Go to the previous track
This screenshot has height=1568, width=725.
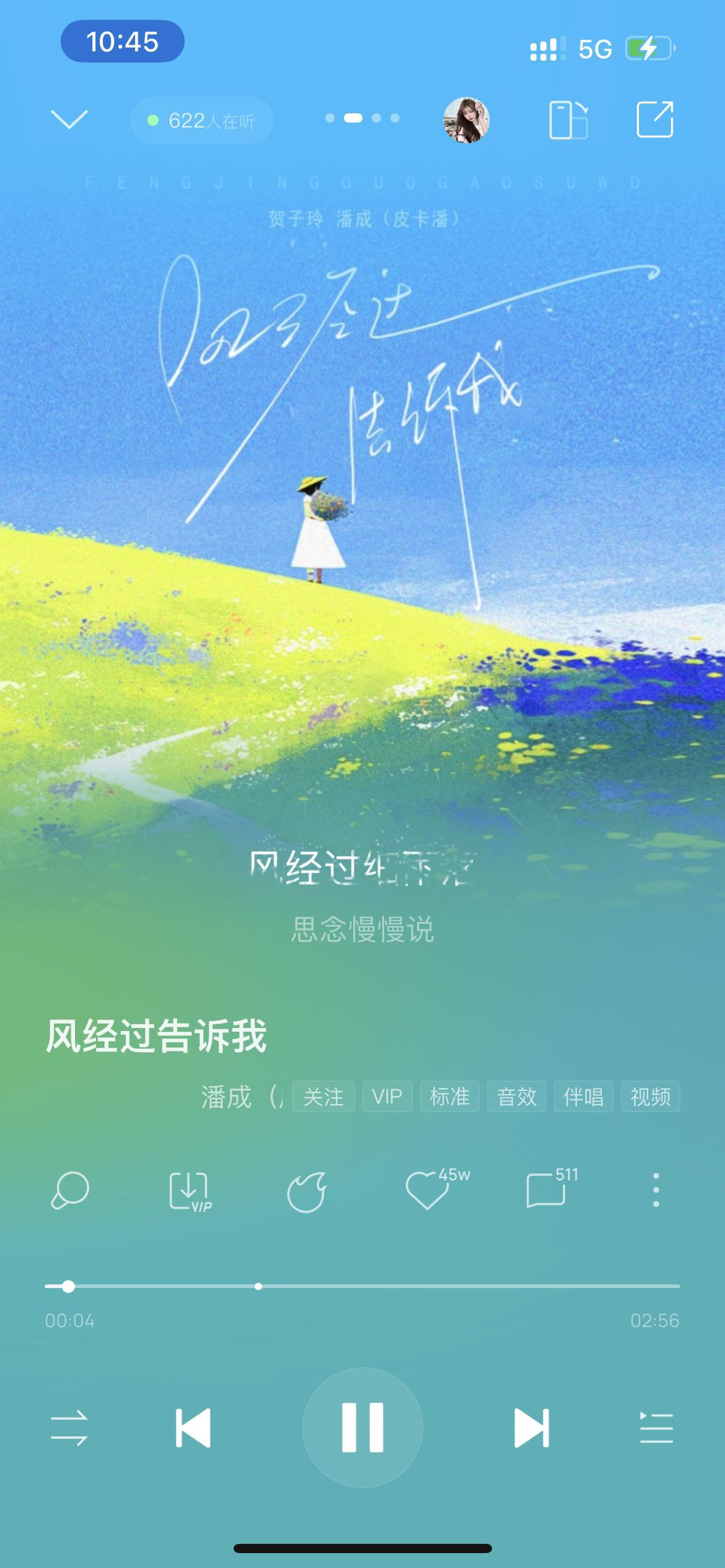click(x=193, y=1428)
